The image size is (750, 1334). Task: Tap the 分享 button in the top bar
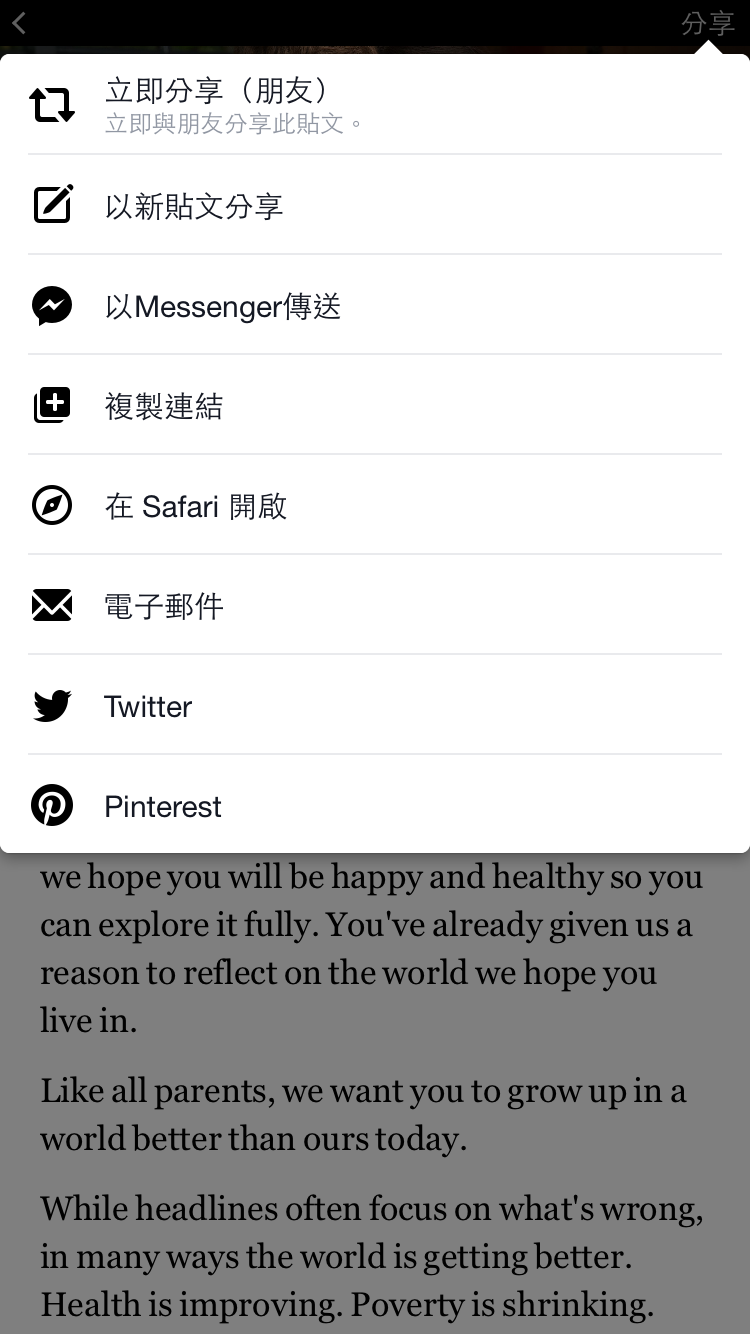coord(707,23)
